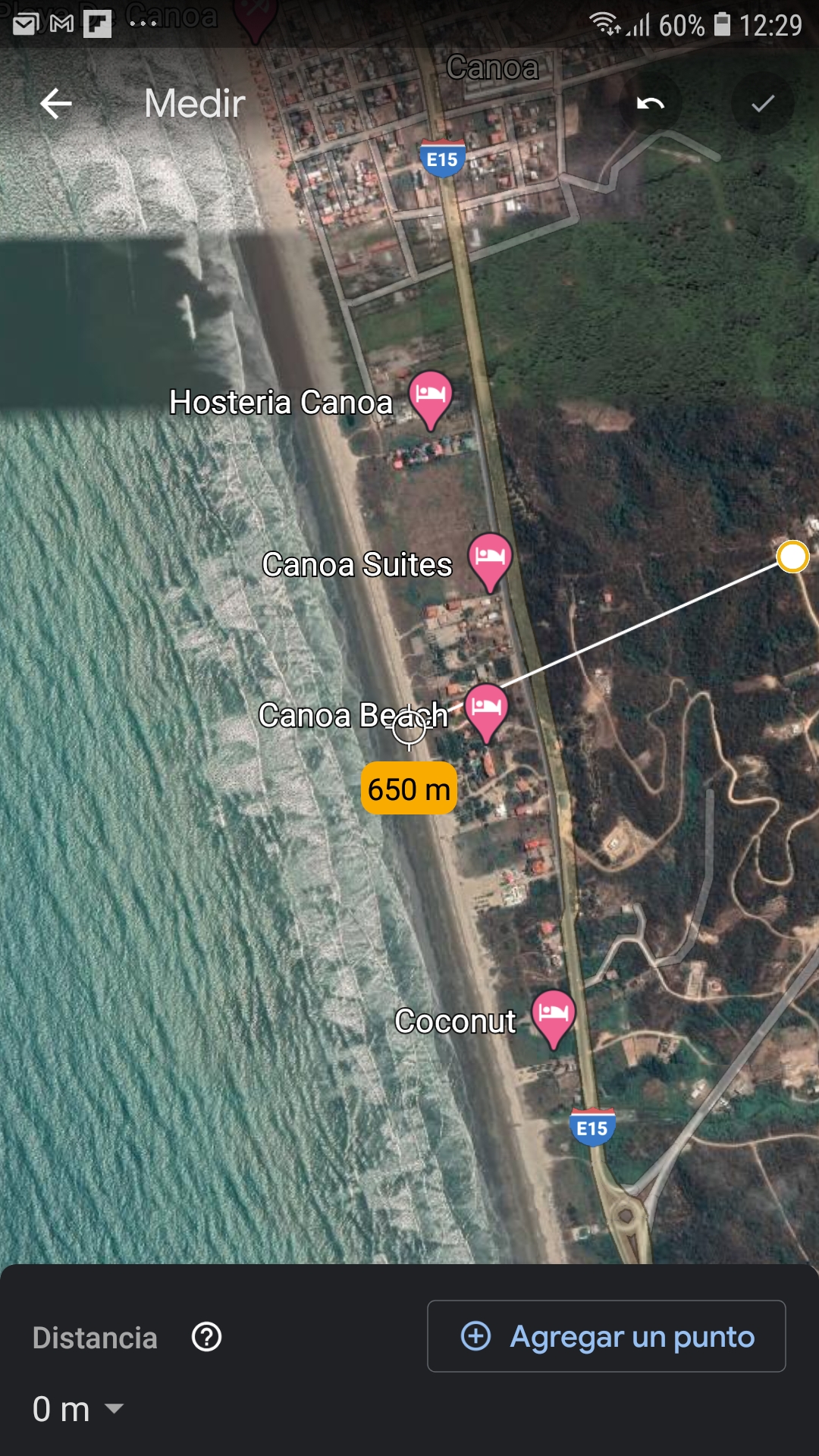Select the Canoa Beach hotel pin
819x1456 pixels.
click(x=486, y=710)
